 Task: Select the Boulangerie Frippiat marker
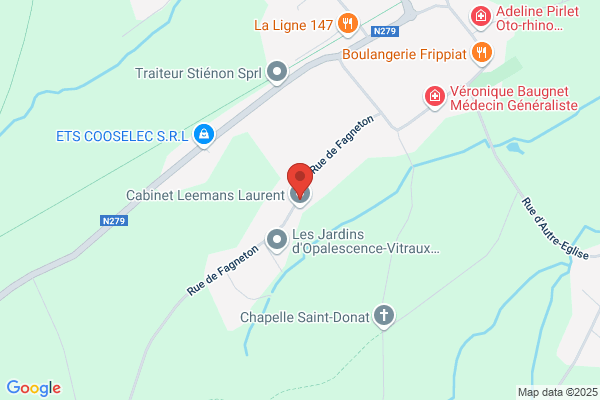pos(482,54)
